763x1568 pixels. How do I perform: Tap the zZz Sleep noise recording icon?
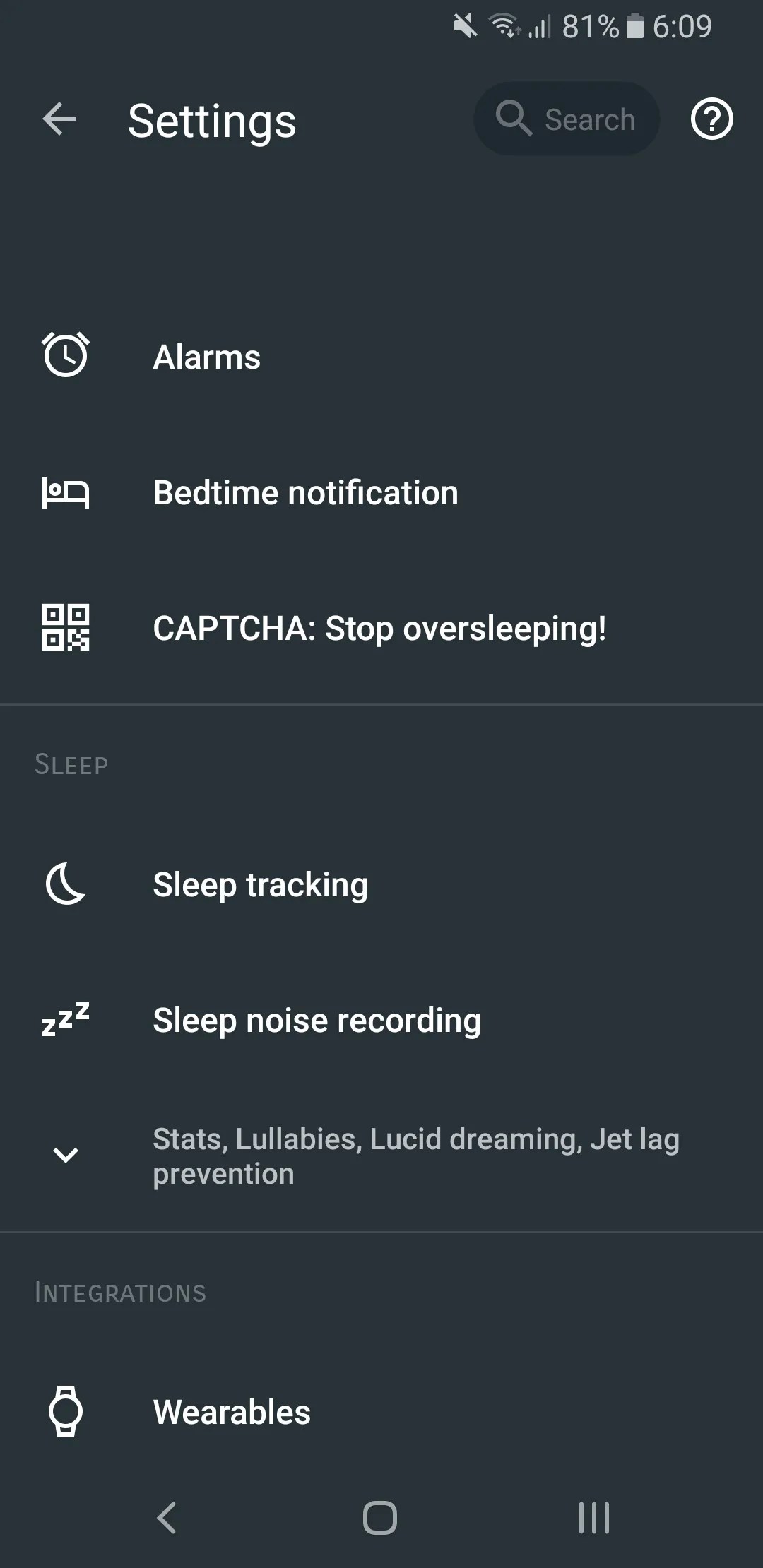pyautogui.click(x=66, y=1019)
